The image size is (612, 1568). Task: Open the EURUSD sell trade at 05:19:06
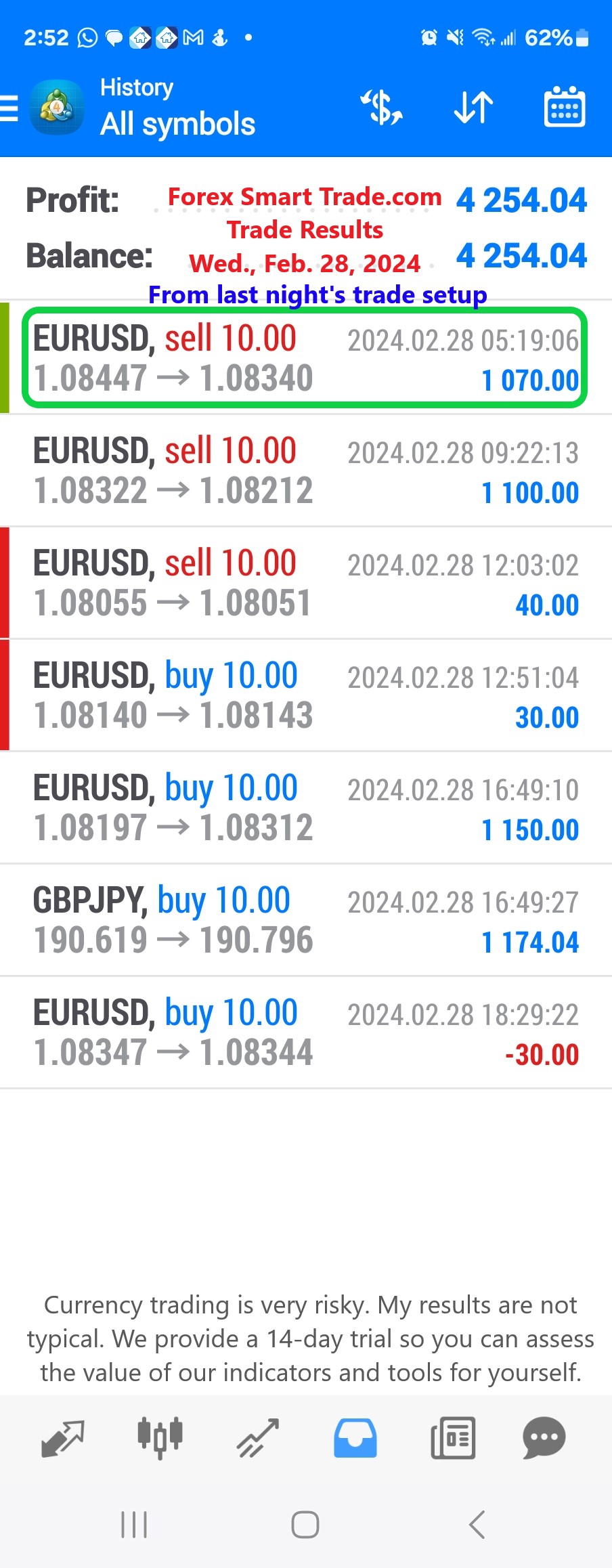click(x=305, y=358)
